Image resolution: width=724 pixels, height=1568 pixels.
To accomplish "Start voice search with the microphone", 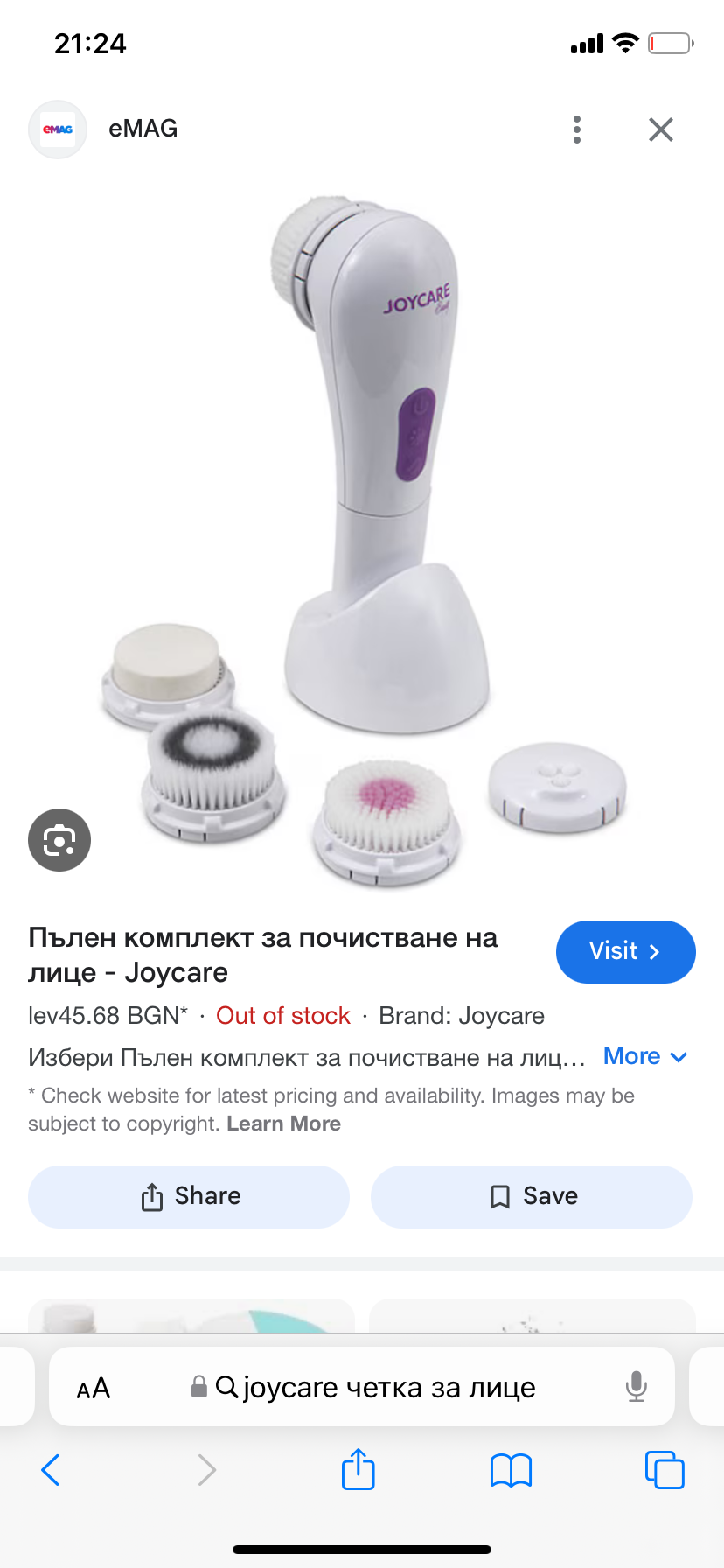I will coord(637,1387).
